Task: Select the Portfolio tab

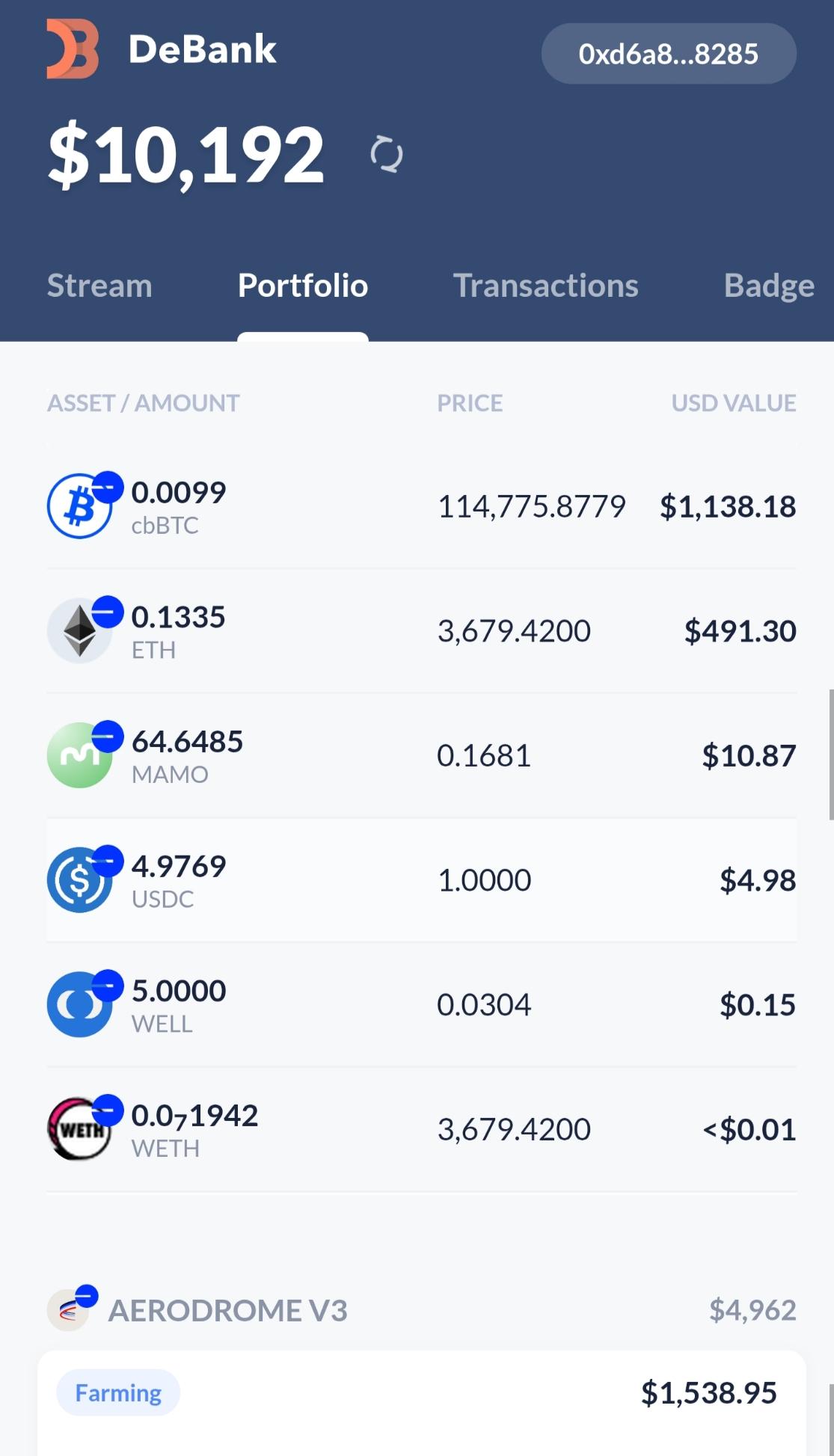Action: click(x=303, y=286)
